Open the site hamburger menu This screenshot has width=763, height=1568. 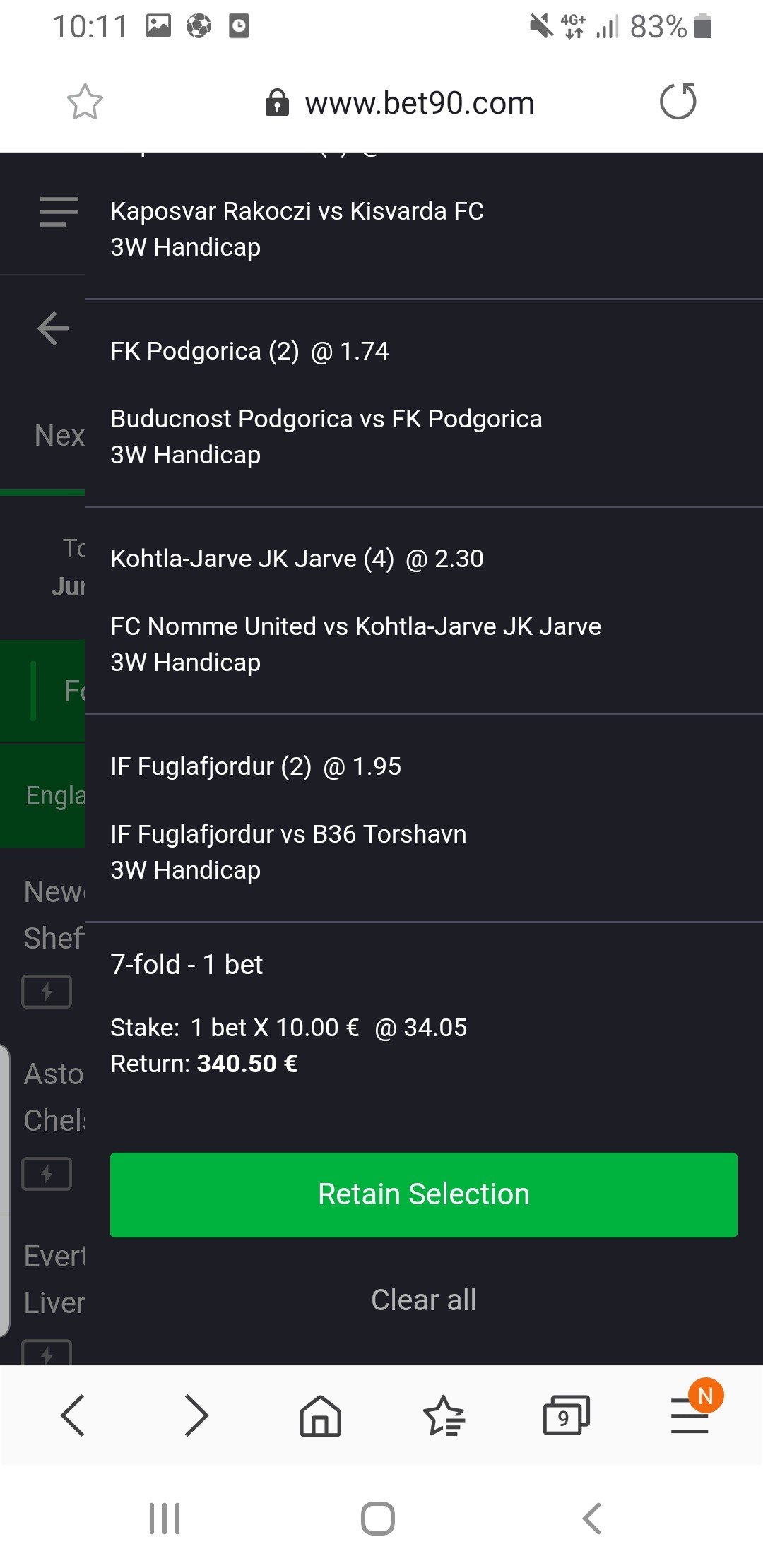tap(59, 212)
